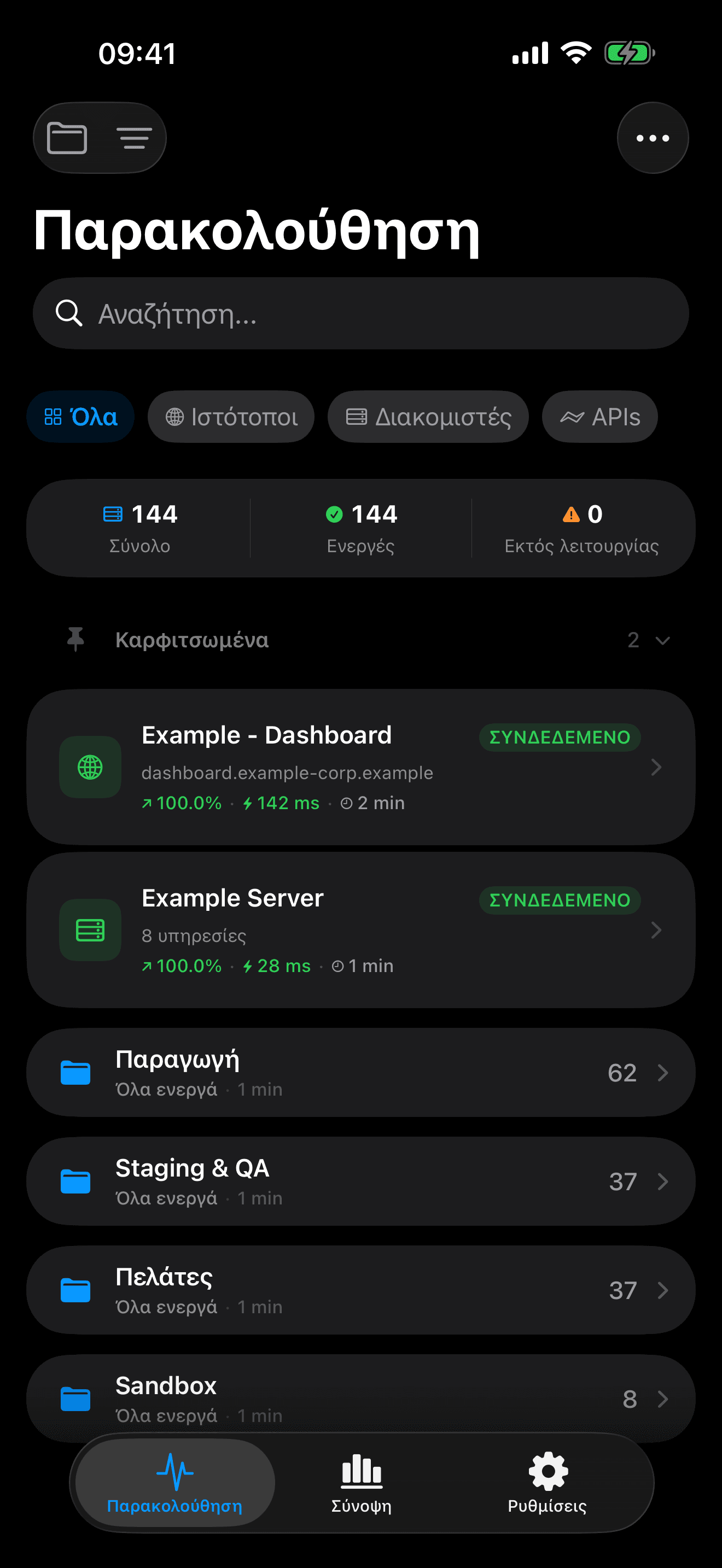Image resolution: width=722 pixels, height=1568 pixels.
Task: Filter the list by APIs
Action: click(x=599, y=417)
